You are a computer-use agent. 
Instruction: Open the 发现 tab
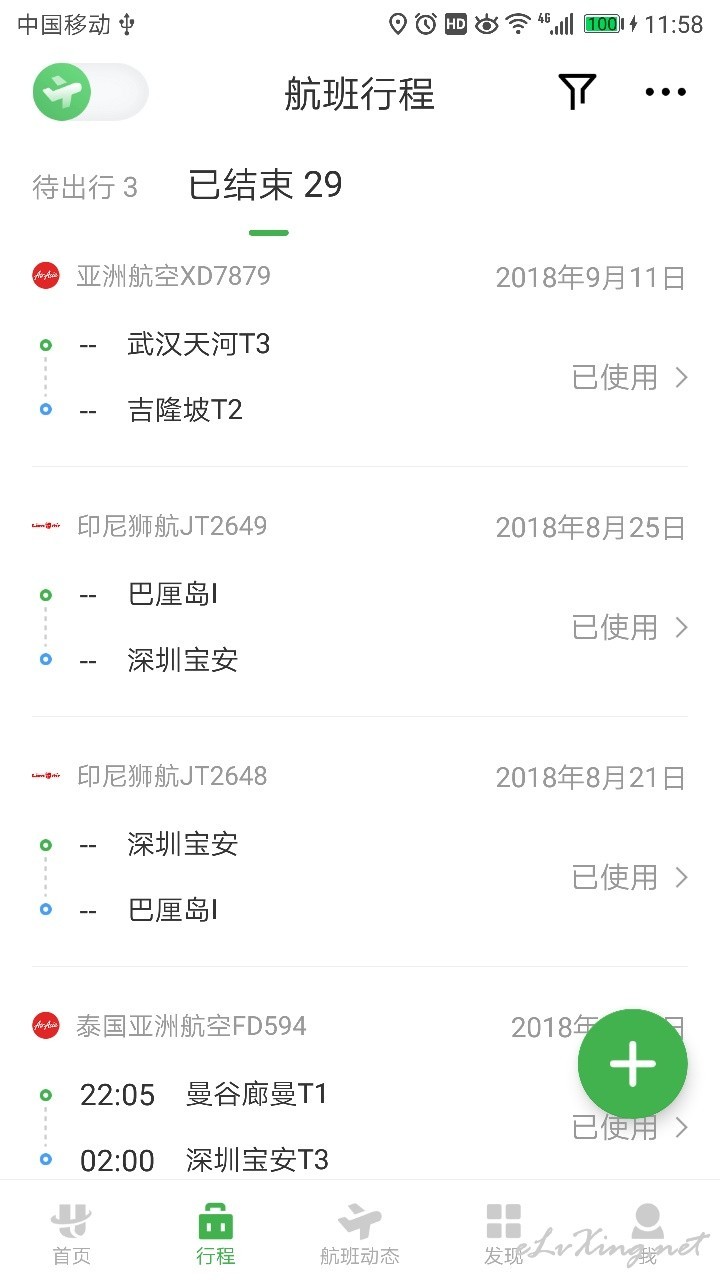tap(504, 1233)
